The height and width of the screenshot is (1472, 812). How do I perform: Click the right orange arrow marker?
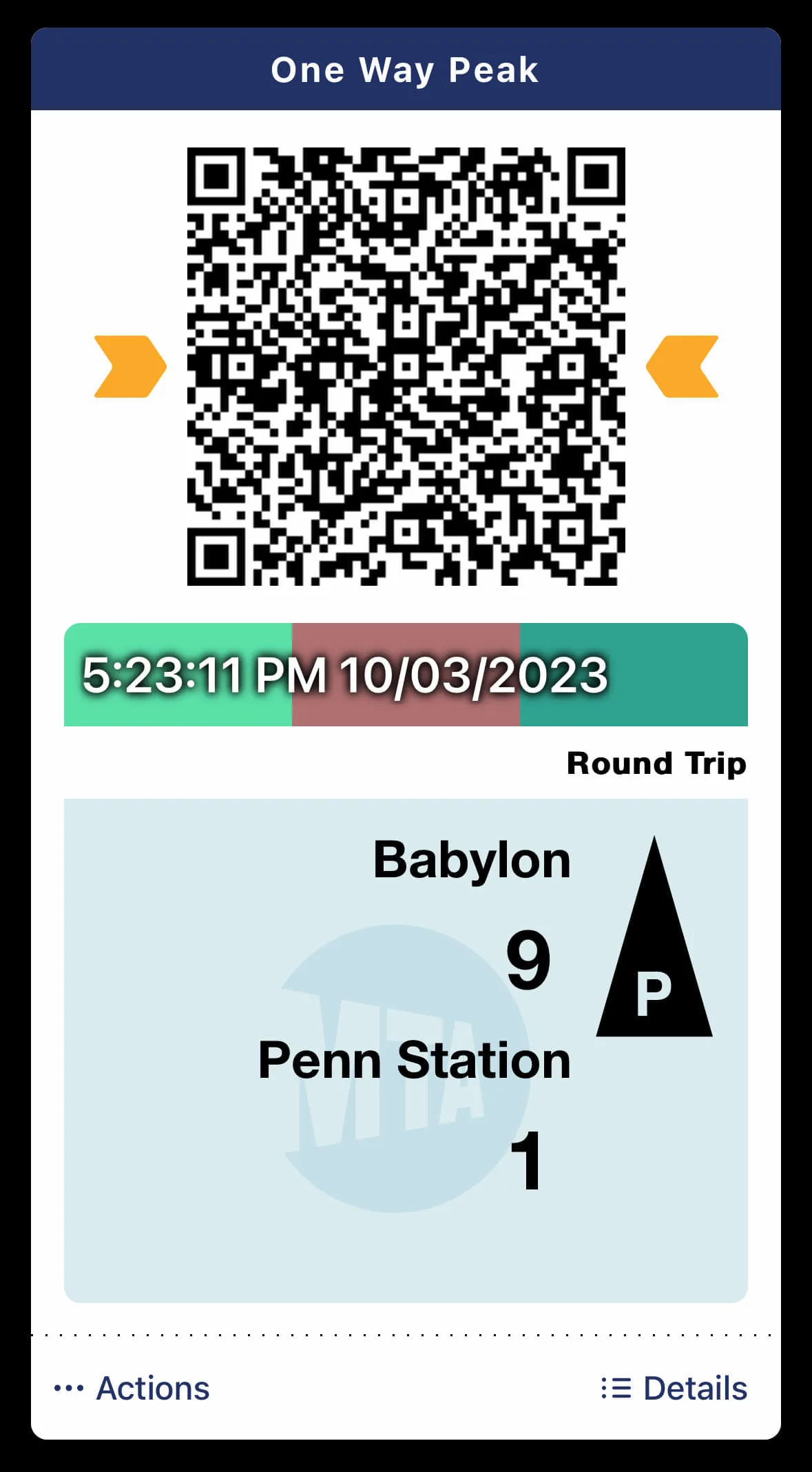click(683, 367)
